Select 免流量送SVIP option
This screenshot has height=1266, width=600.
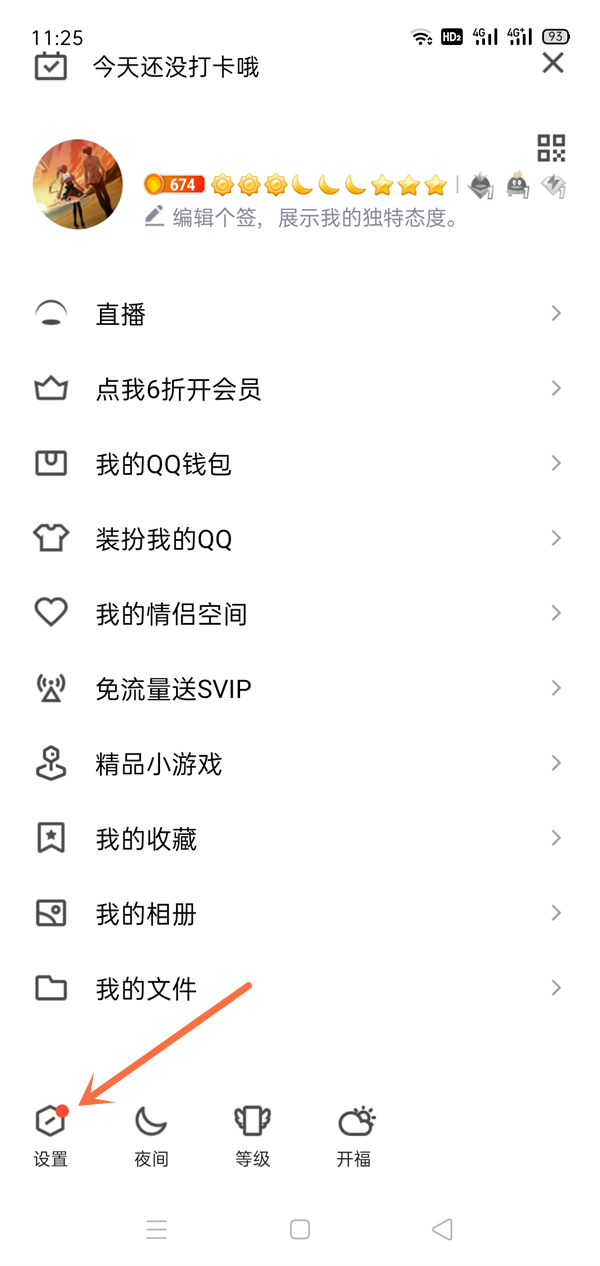[x=300, y=689]
